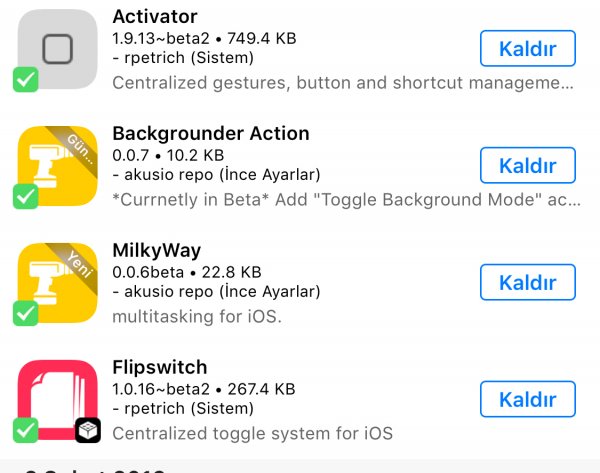
Task: Tap Kaldır beside MilkyWay
Action: (527, 282)
